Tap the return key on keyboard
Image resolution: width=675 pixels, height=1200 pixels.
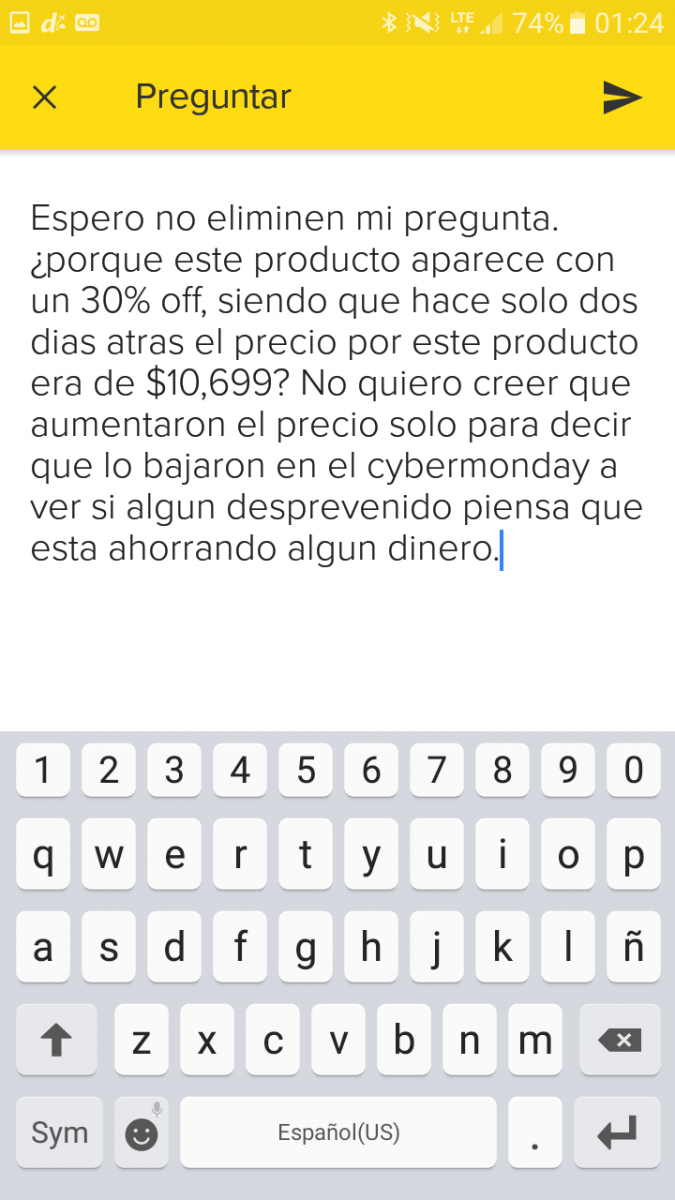(618, 1133)
